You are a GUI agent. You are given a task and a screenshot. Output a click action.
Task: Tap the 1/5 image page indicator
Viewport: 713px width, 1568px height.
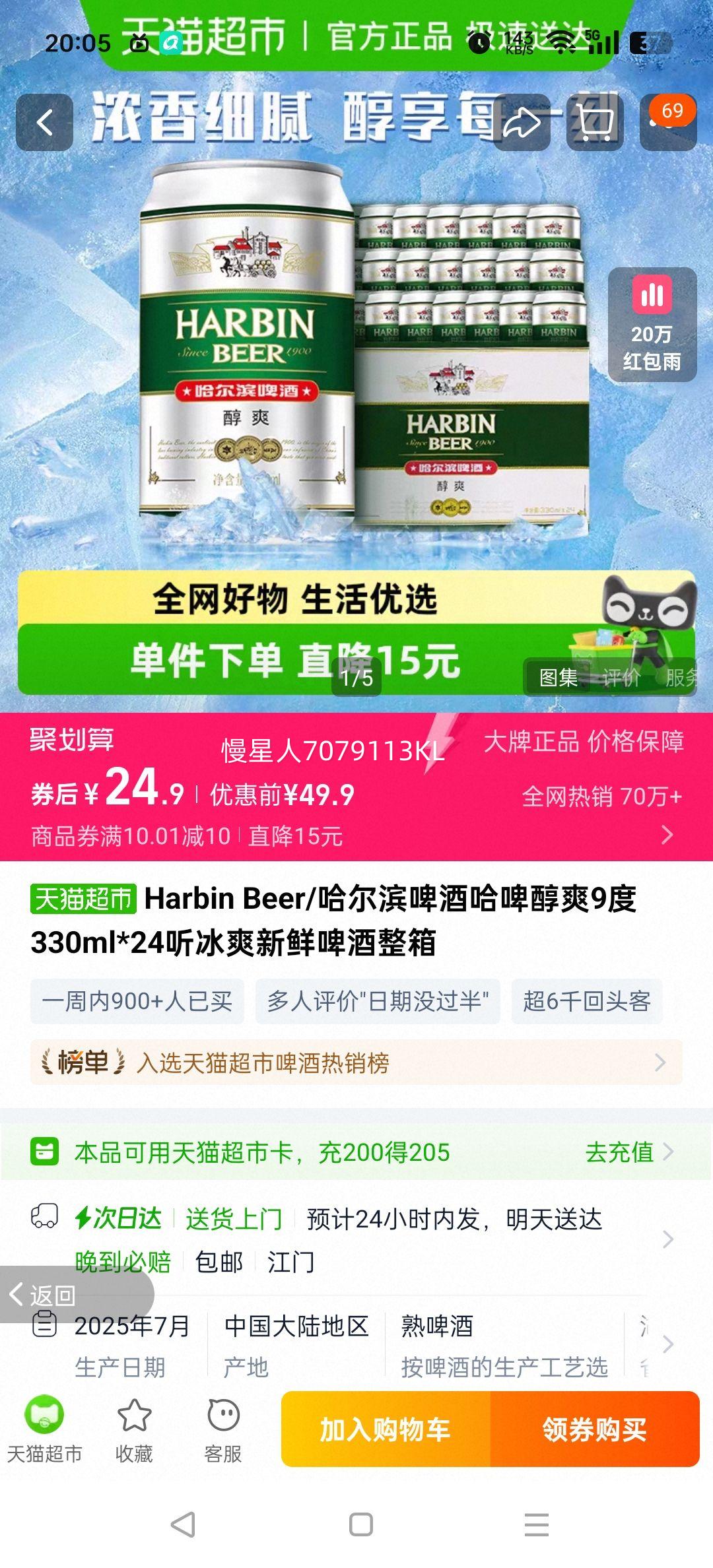[x=356, y=678]
